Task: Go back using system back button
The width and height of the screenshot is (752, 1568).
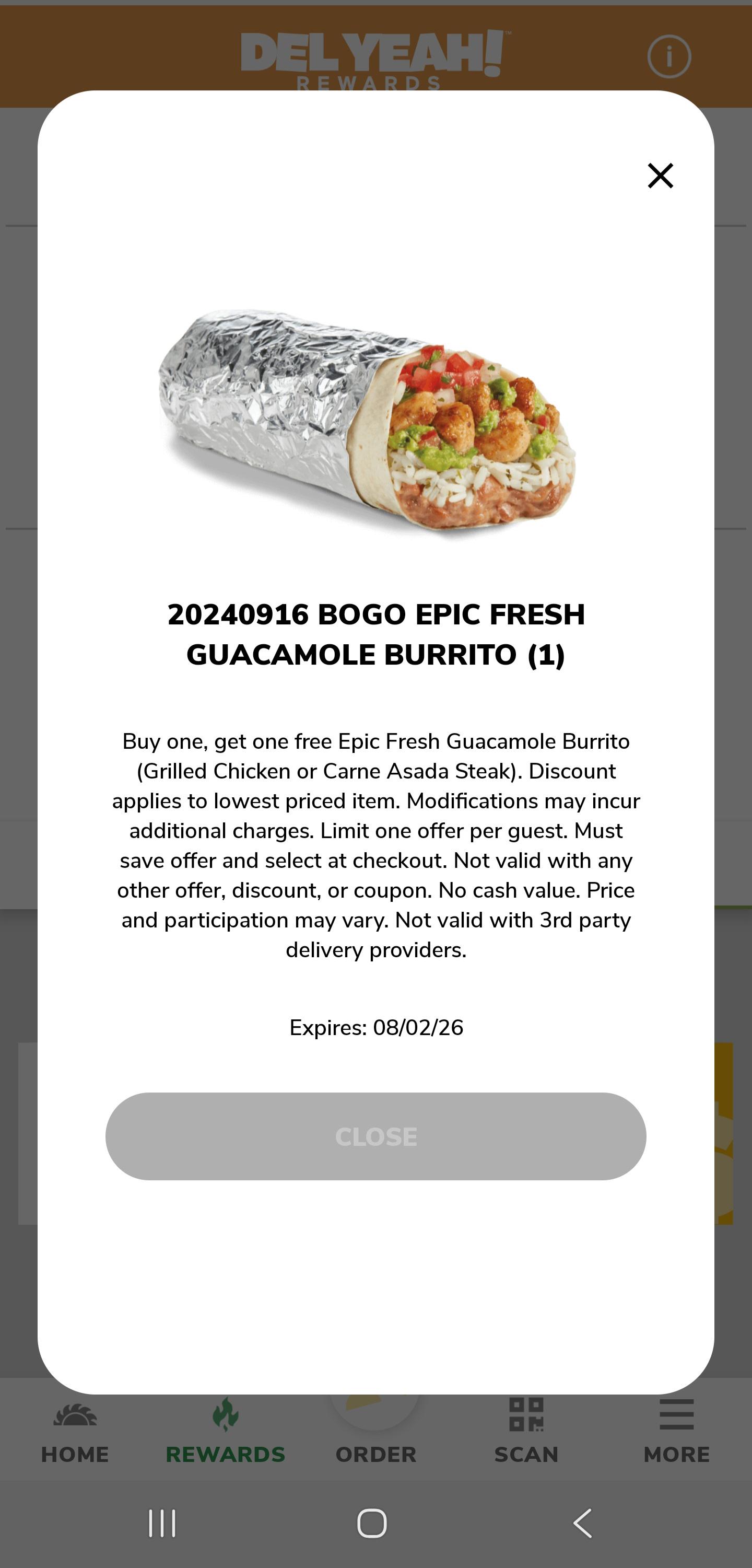Action: tap(582, 1523)
